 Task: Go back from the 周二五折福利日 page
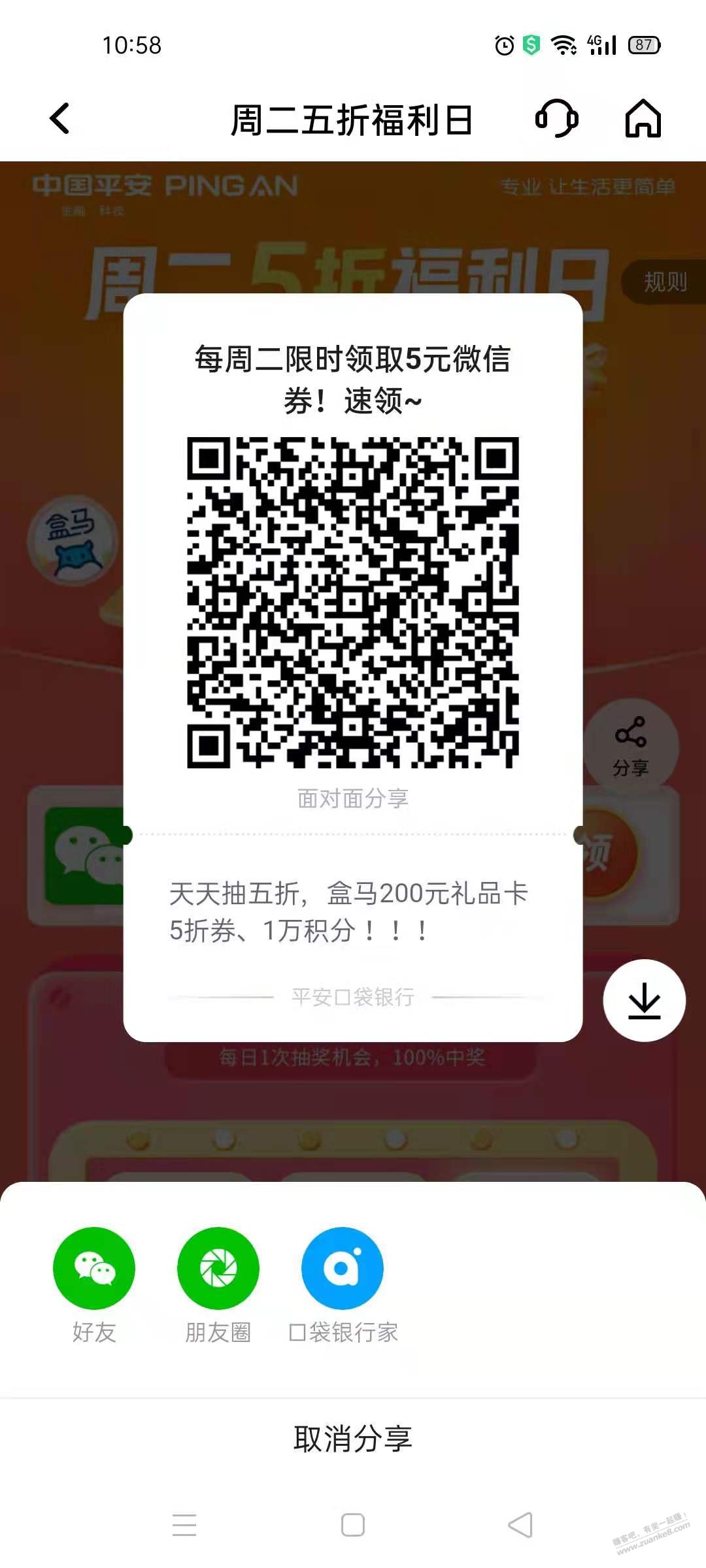[60, 119]
